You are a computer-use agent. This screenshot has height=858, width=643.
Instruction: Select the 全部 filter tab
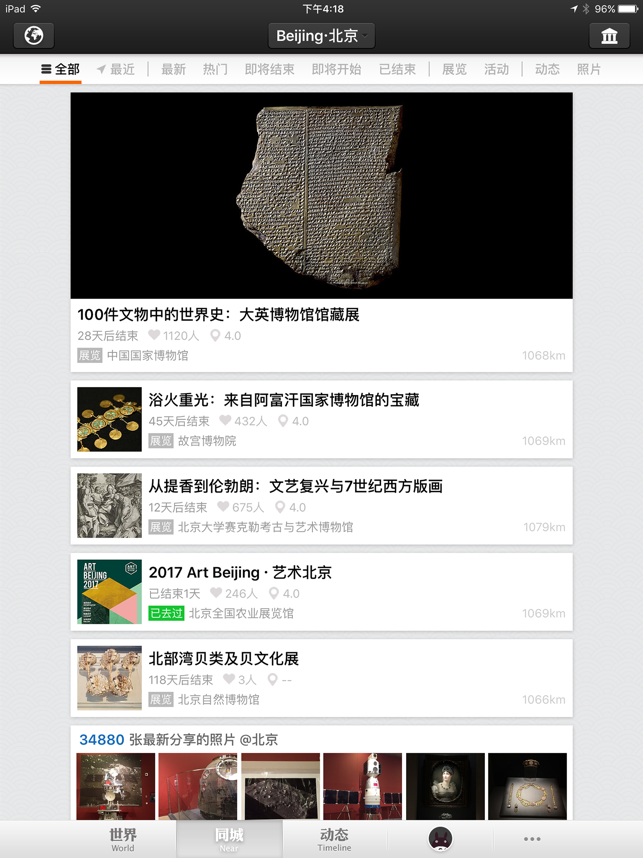pos(61,69)
